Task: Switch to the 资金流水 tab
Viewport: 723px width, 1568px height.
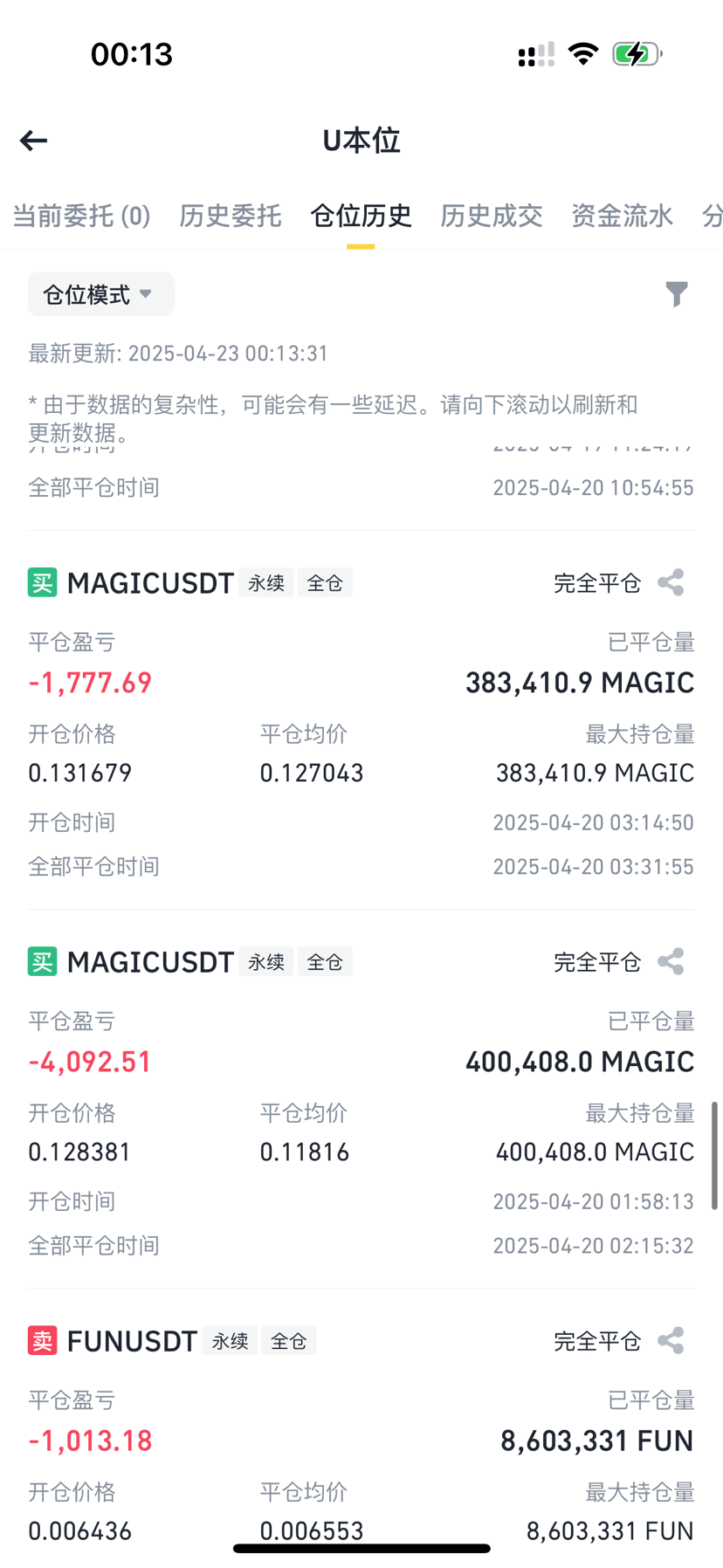Action: pos(622,216)
